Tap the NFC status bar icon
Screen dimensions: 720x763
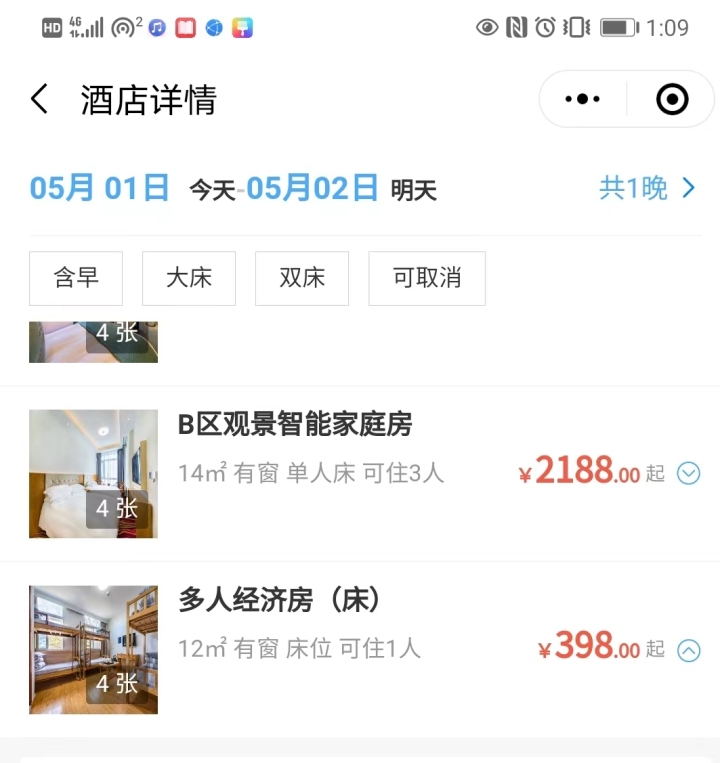point(516,29)
